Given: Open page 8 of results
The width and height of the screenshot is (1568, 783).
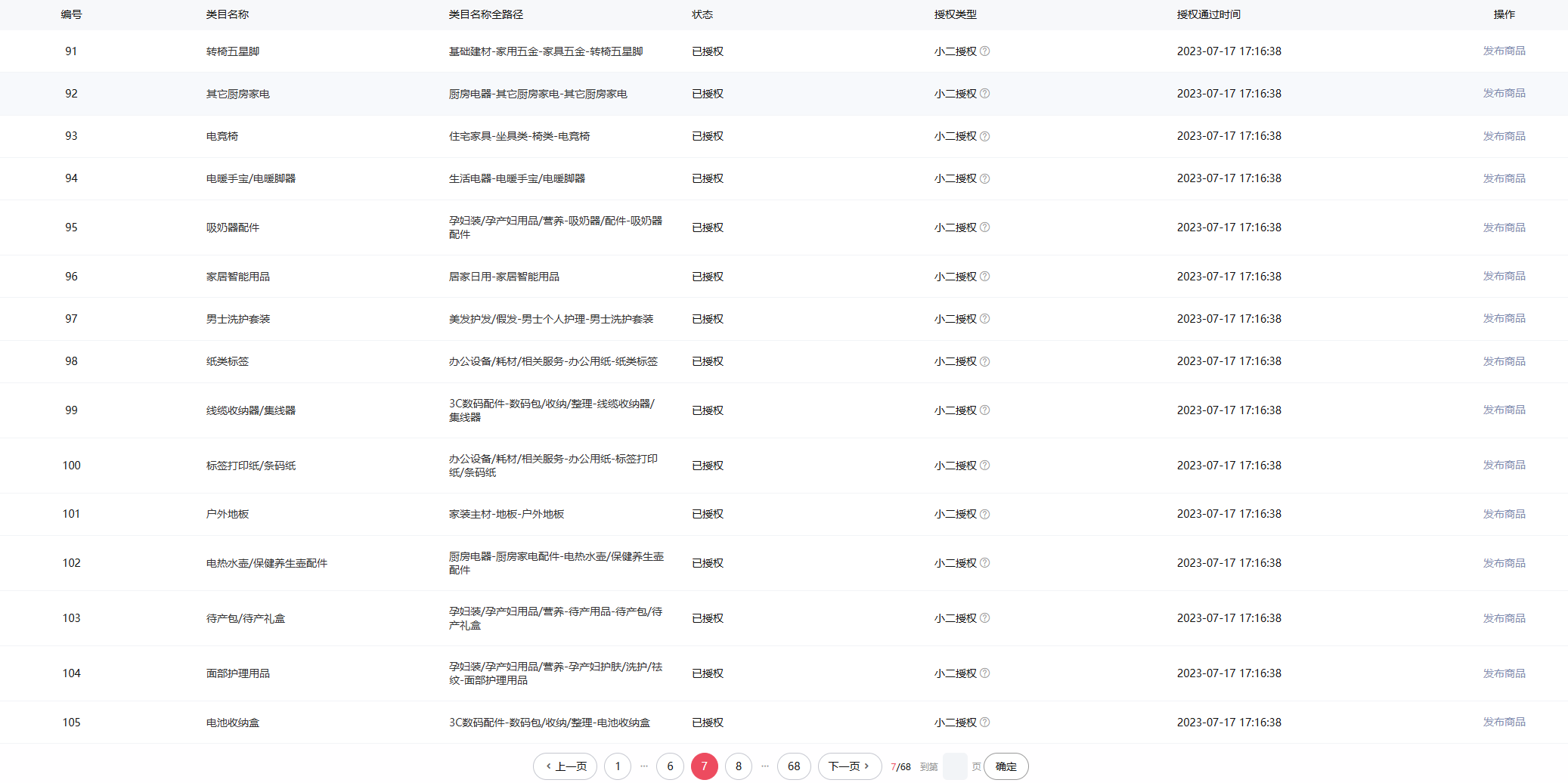Looking at the screenshot, I should point(739,766).
